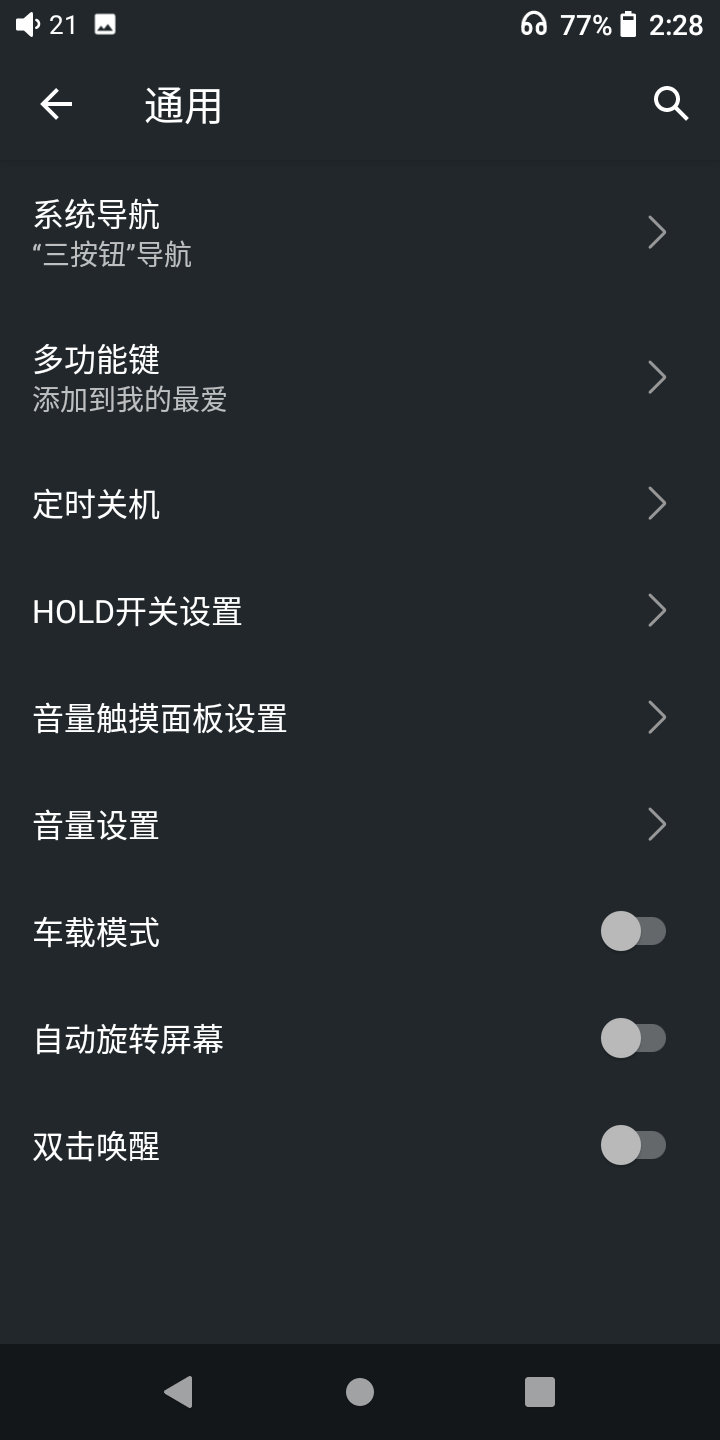This screenshot has width=720, height=1440.
Task: Enable 自动旋转屏幕
Action: (x=633, y=1038)
